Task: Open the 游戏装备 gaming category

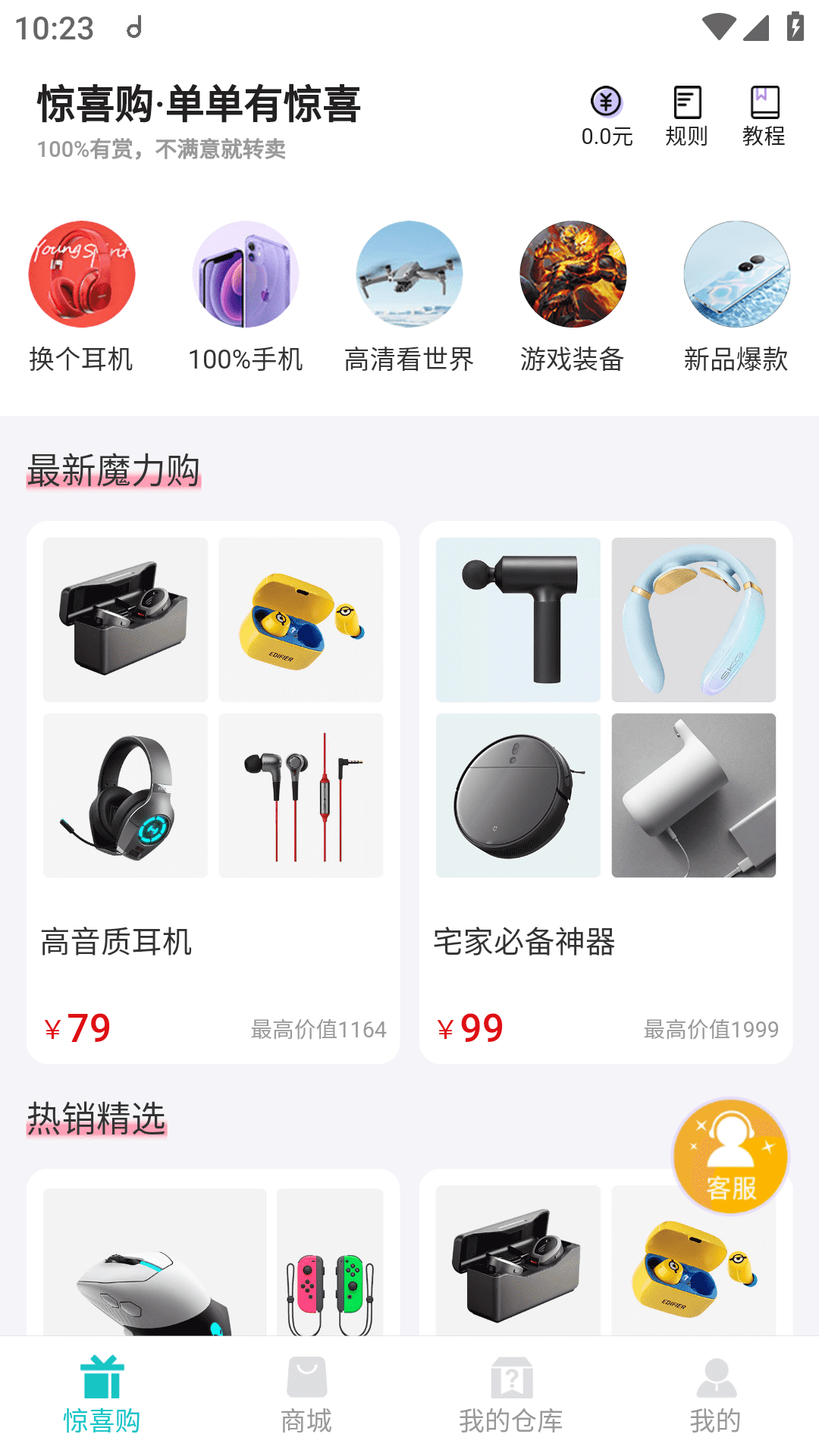Action: (x=573, y=275)
